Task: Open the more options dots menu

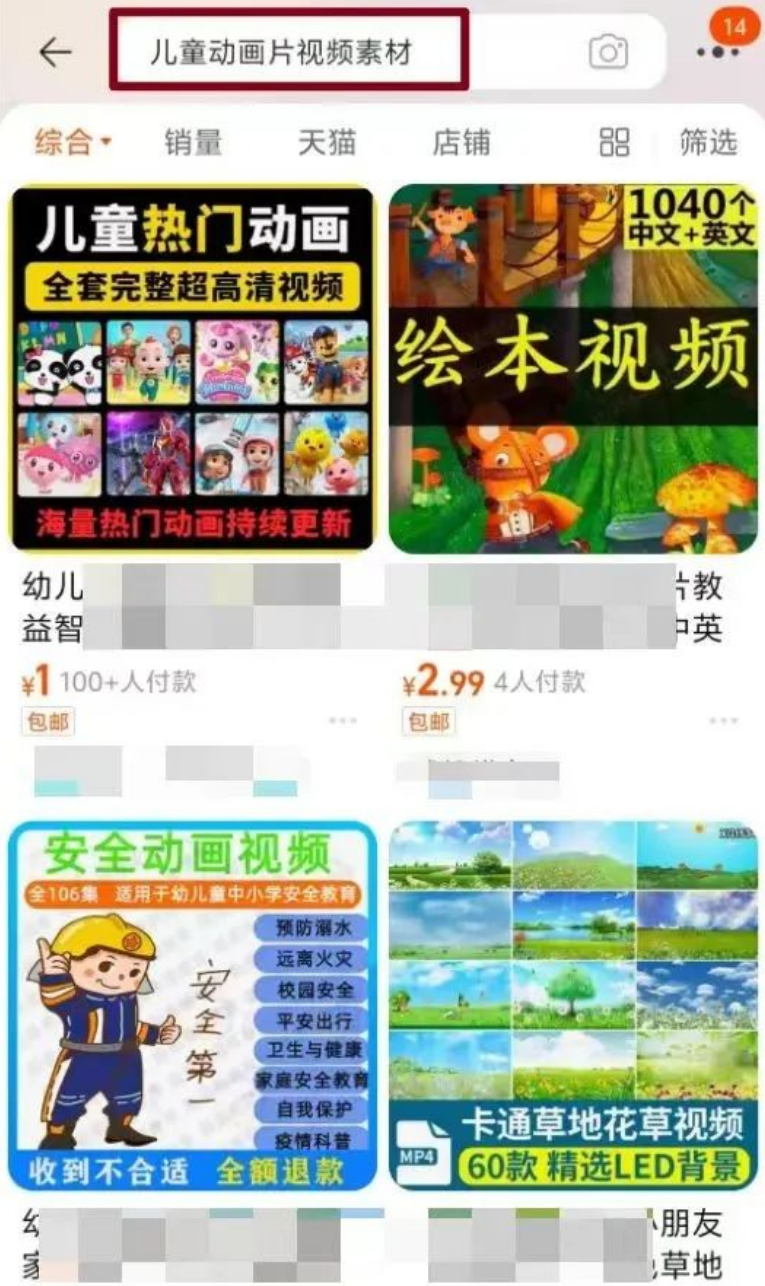Action: point(718,52)
